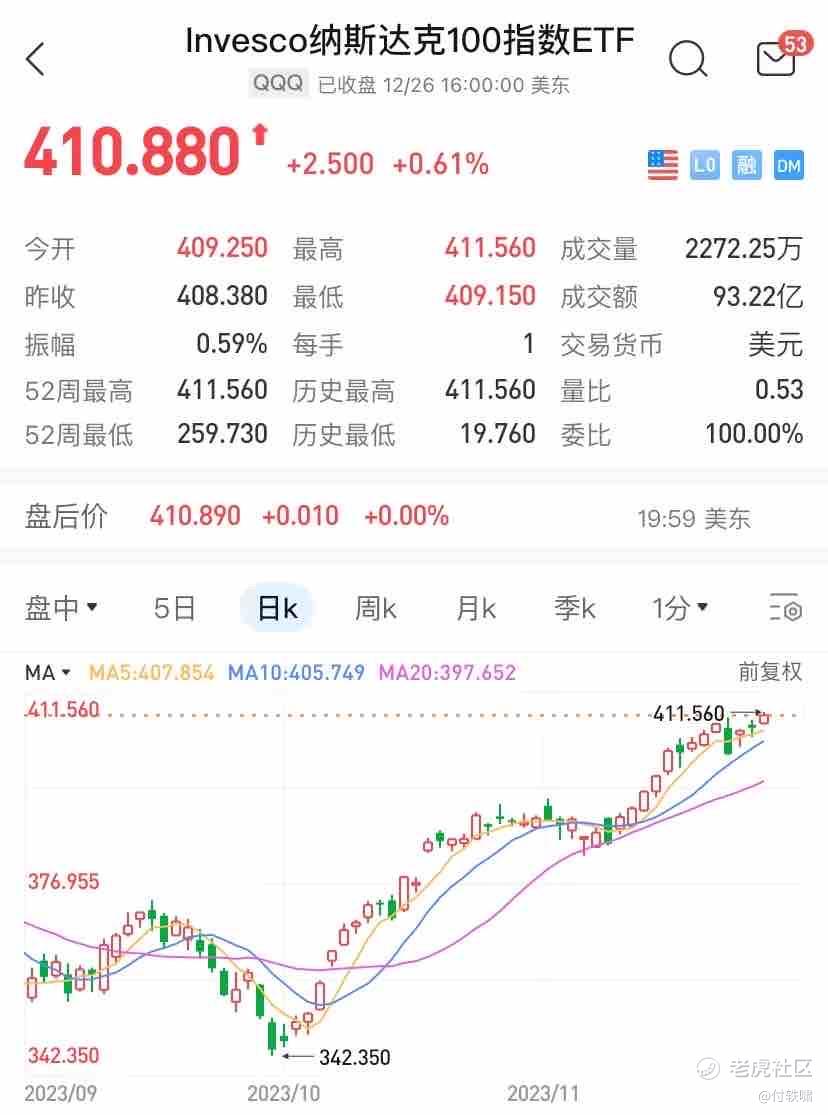Toggle the MA5 moving average line
This screenshot has width=828, height=1115.
150,672
